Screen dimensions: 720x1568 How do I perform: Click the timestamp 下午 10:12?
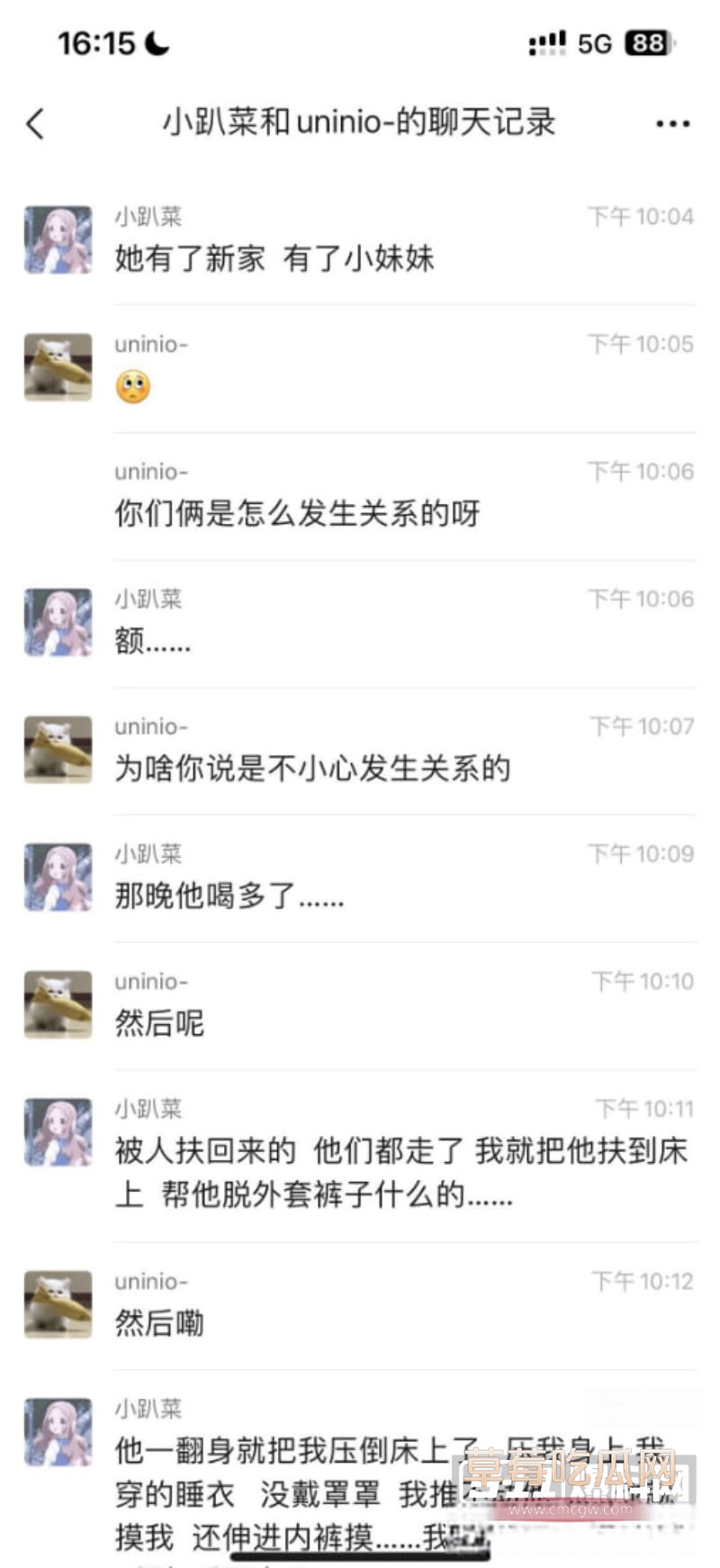[x=641, y=1281]
